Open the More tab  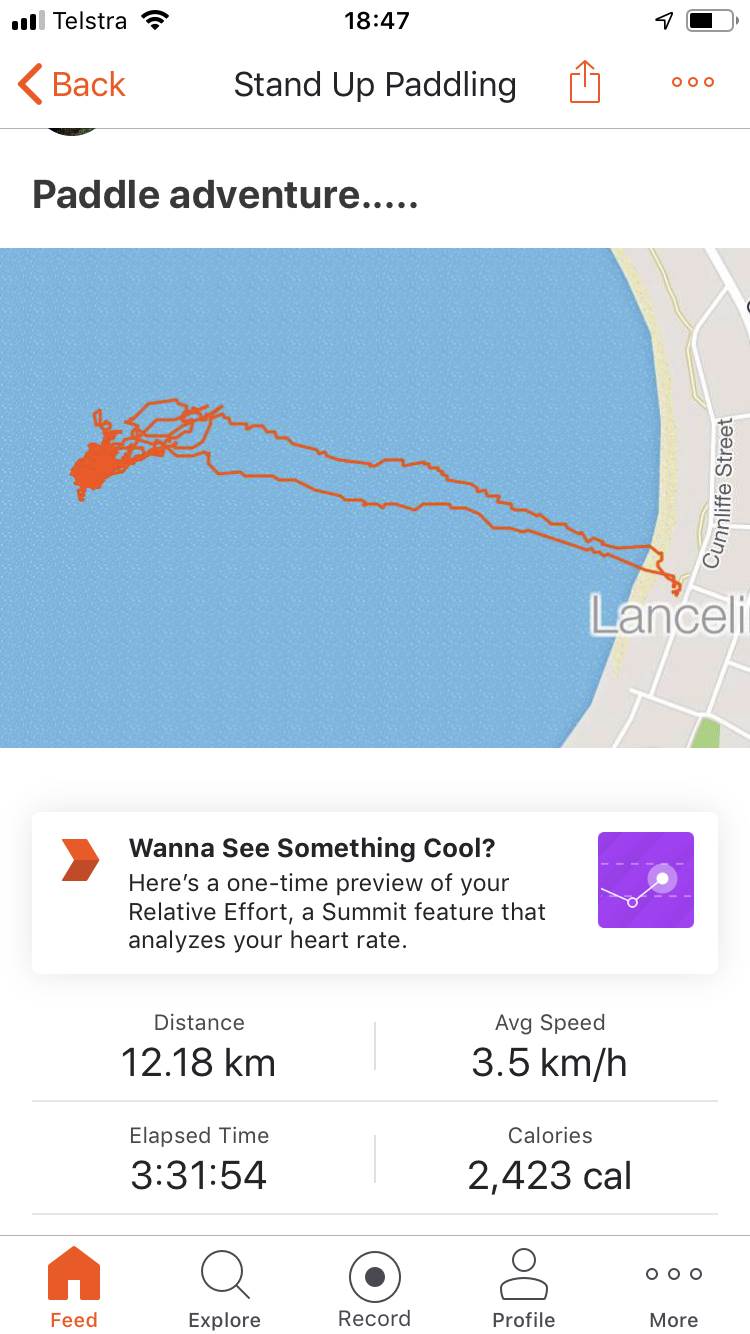[673, 1286]
